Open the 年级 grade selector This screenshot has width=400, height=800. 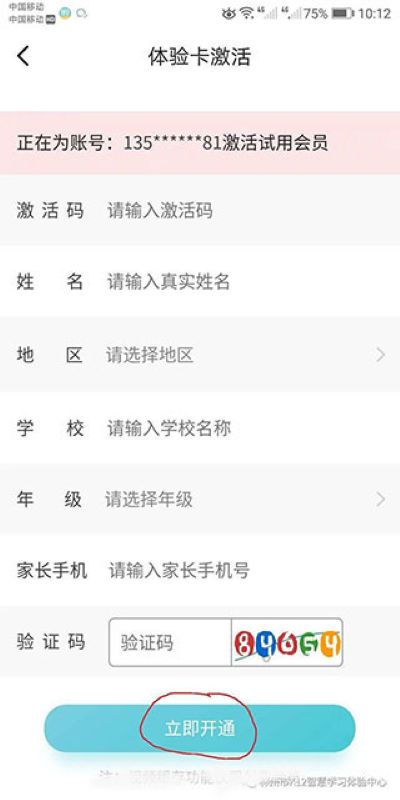tap(200, 499)
